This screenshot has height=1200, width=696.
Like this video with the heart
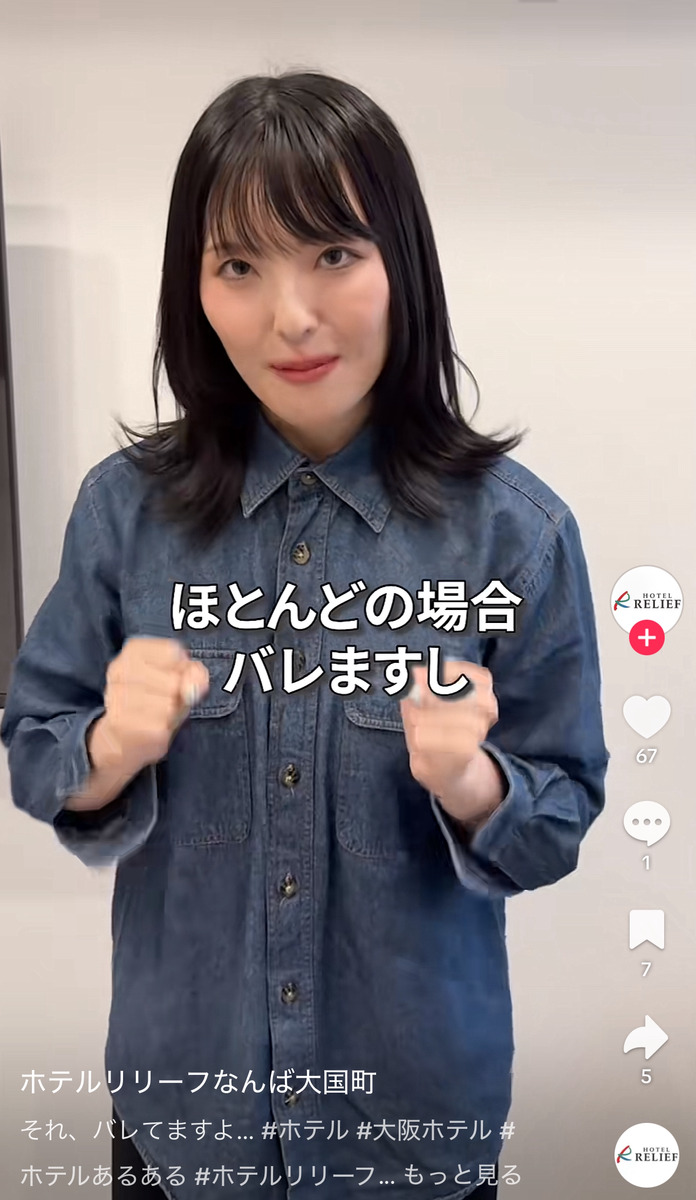(646, 717)
